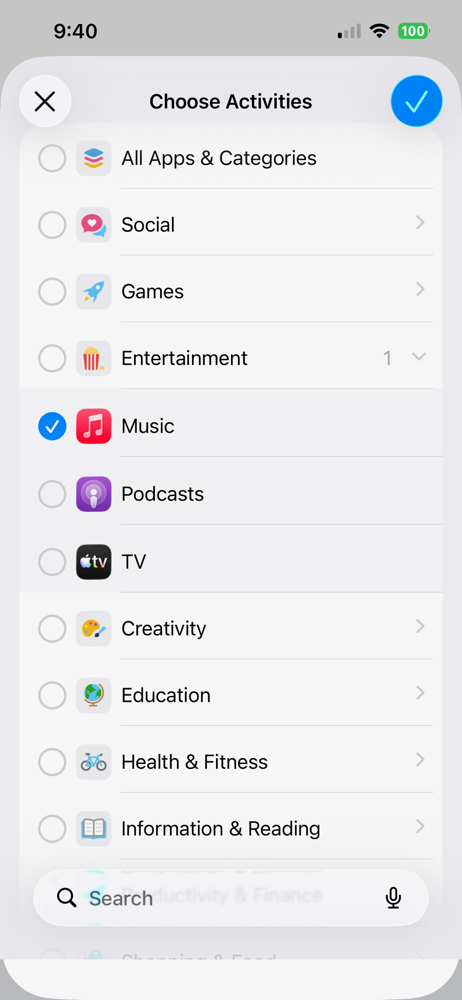Image resolution: width=462 pixels, height=1000 pixels.
Task: Close the Choose Activities sheet
Action: pyautogui.click(x=45, y=101)
